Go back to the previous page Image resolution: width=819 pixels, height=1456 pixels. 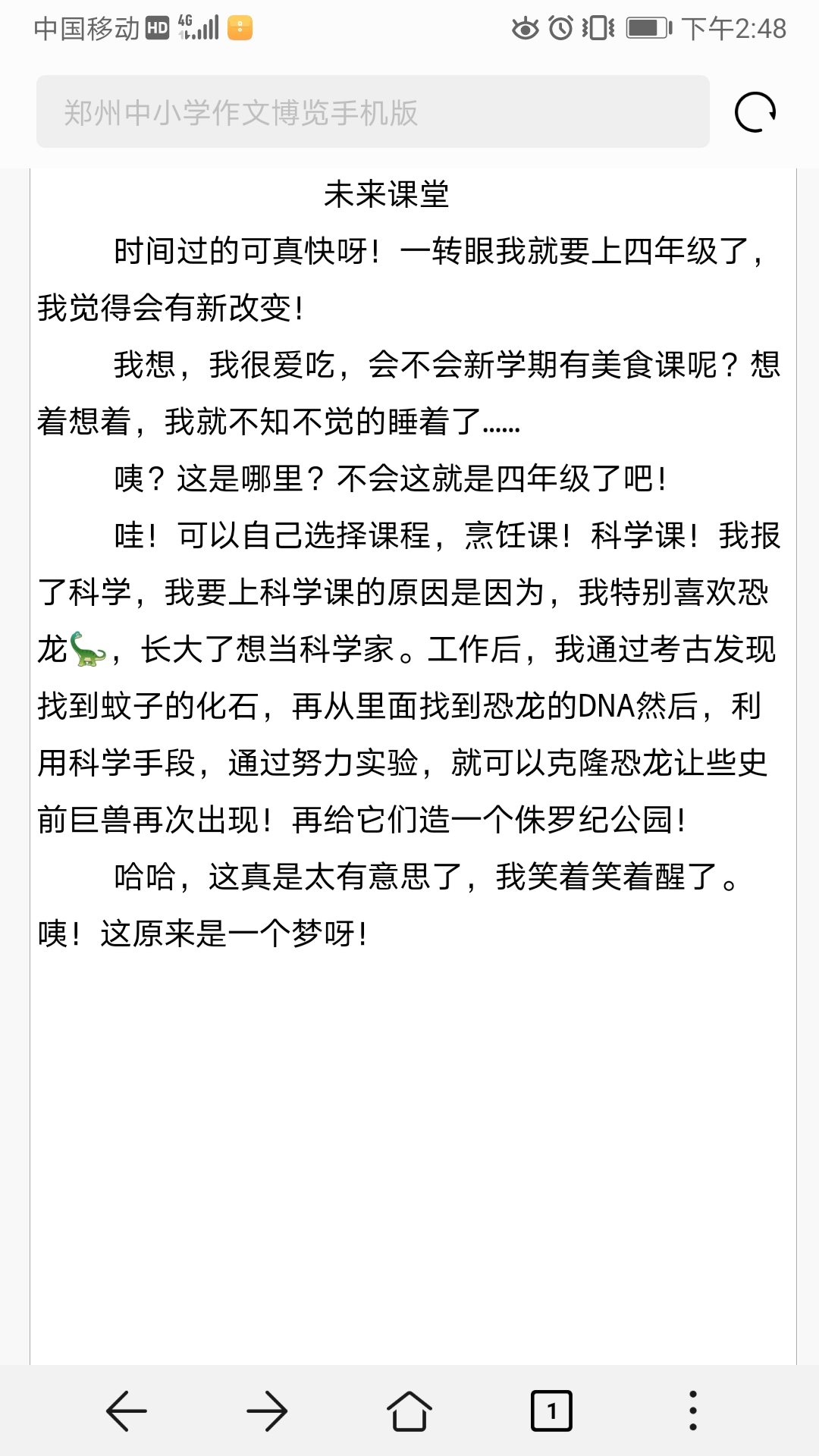coord(126,1411)
